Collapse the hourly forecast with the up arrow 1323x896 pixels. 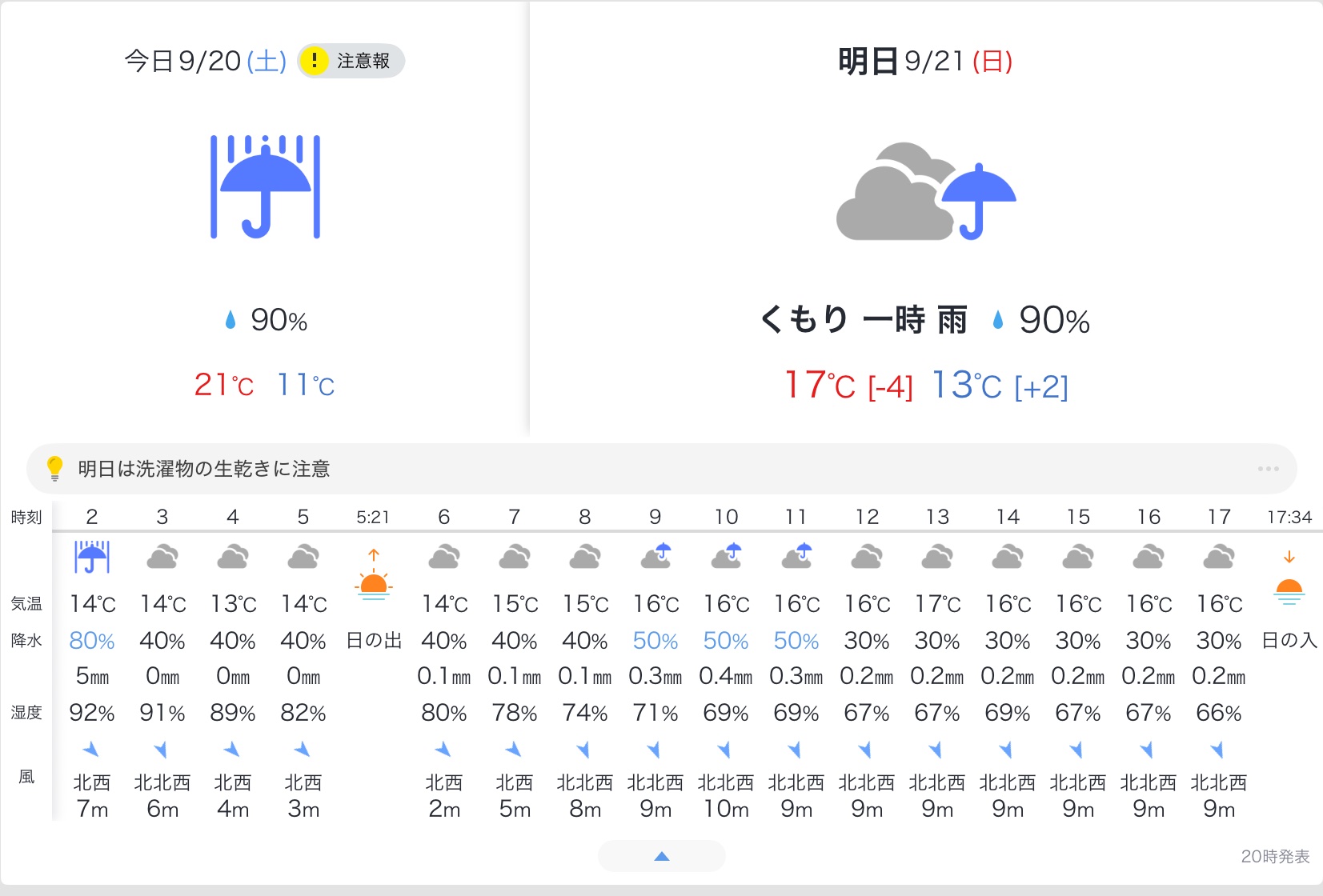(661, 856)
